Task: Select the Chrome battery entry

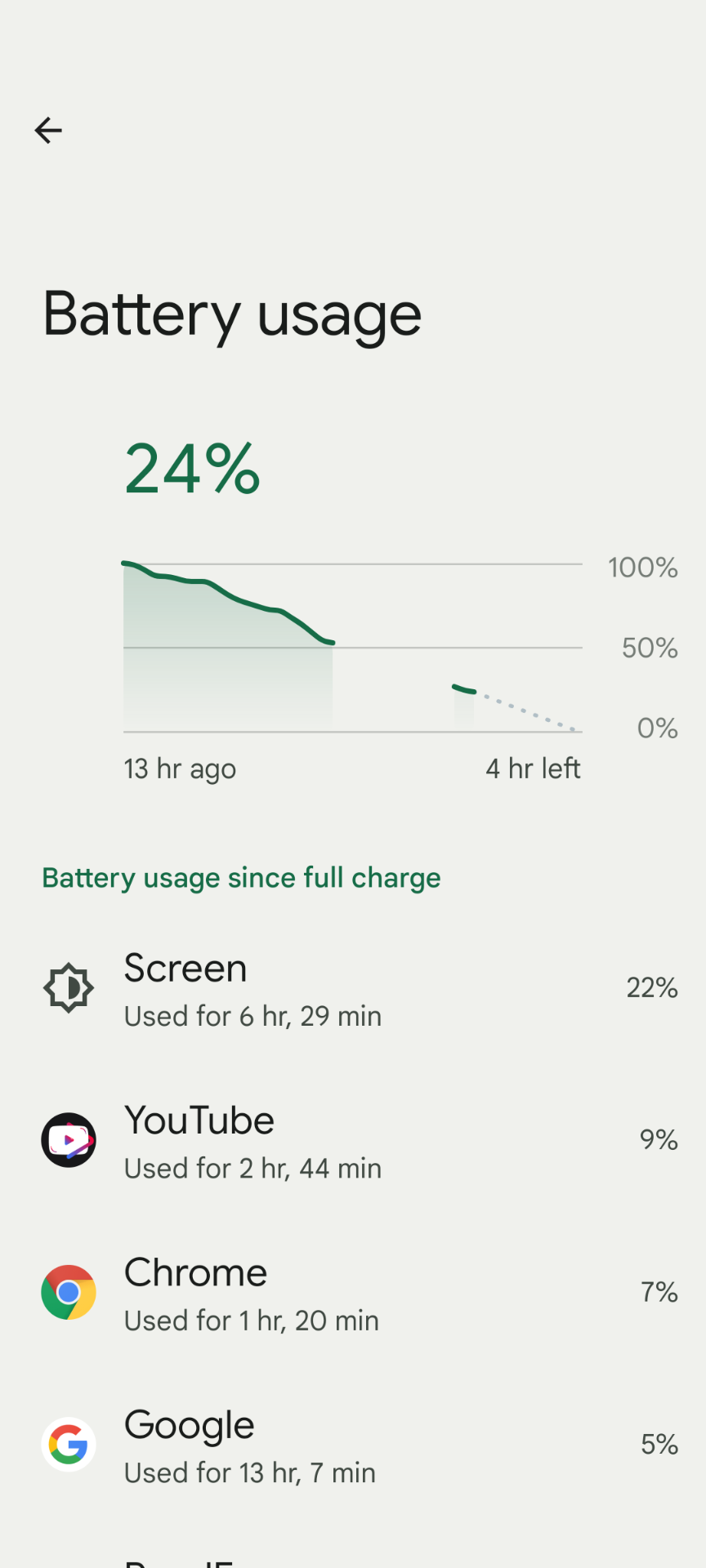Action: point(353,1292)
